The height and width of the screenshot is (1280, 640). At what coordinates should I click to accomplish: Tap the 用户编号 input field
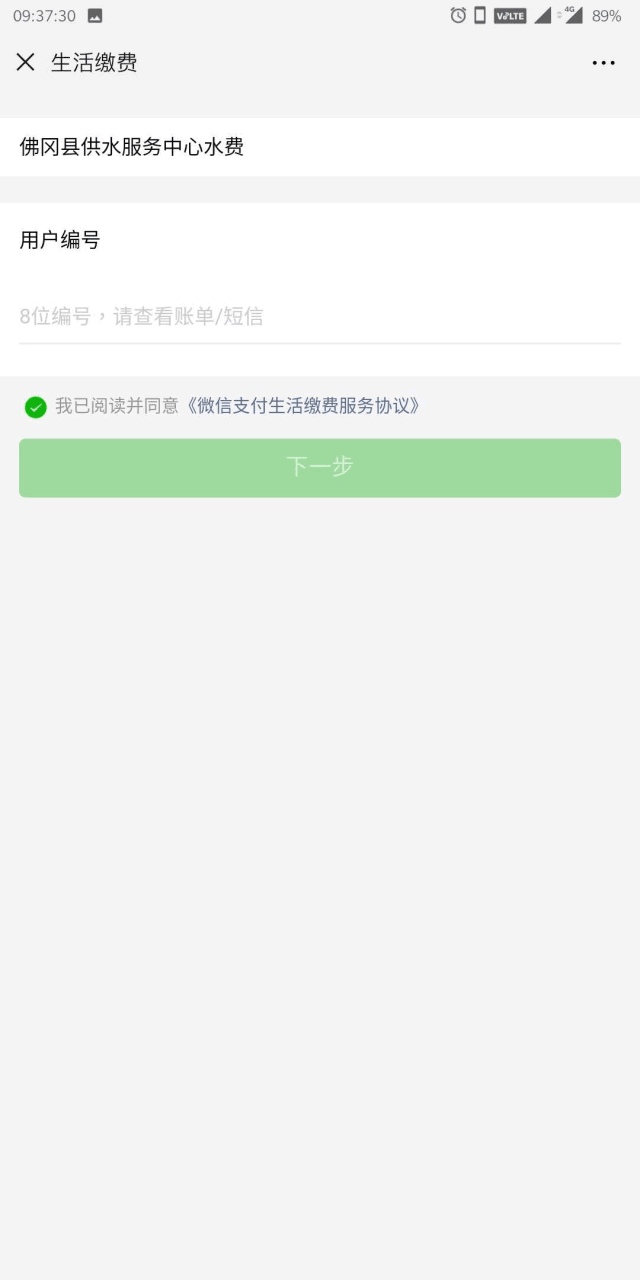tap(320, 317)
